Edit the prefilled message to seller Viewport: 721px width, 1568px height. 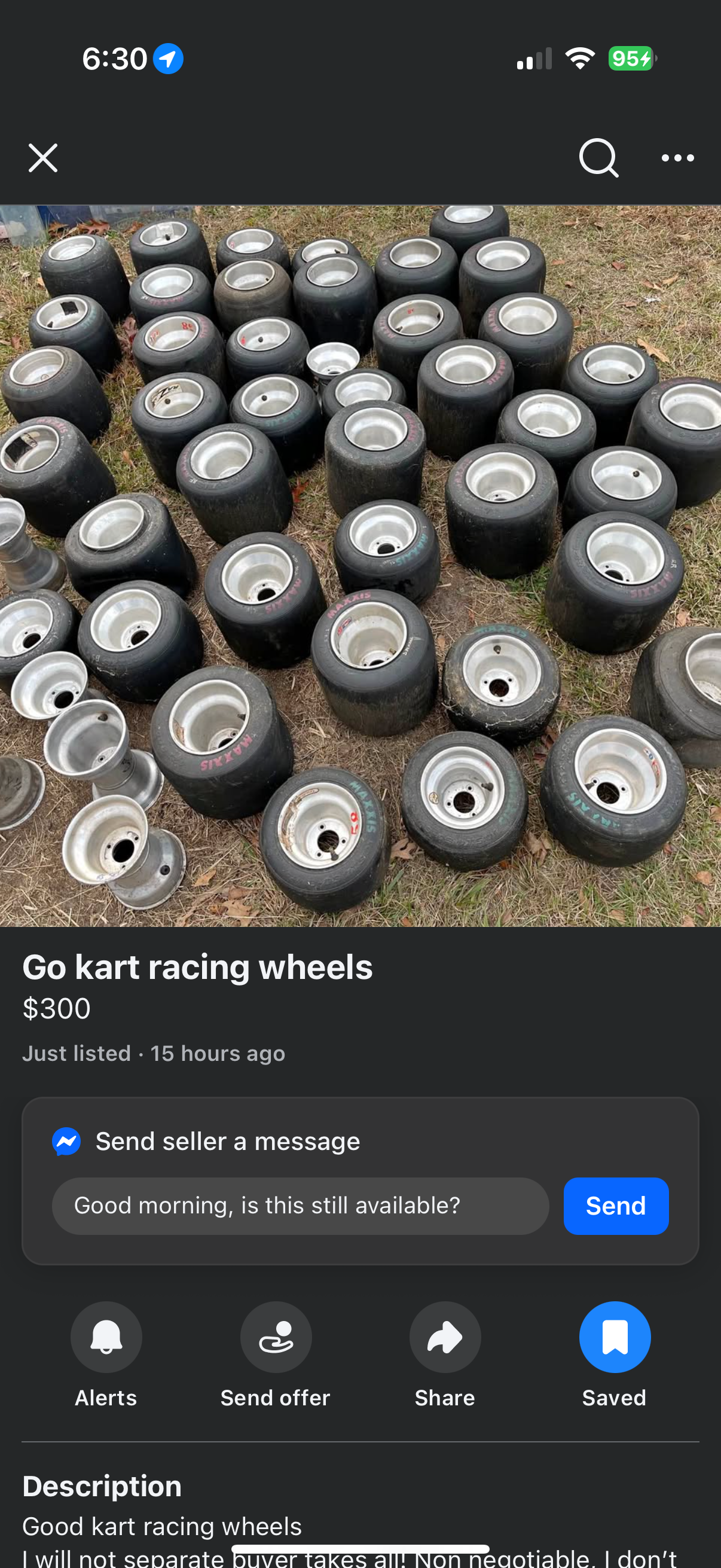pyautogui.click(x=300, y=1206)
